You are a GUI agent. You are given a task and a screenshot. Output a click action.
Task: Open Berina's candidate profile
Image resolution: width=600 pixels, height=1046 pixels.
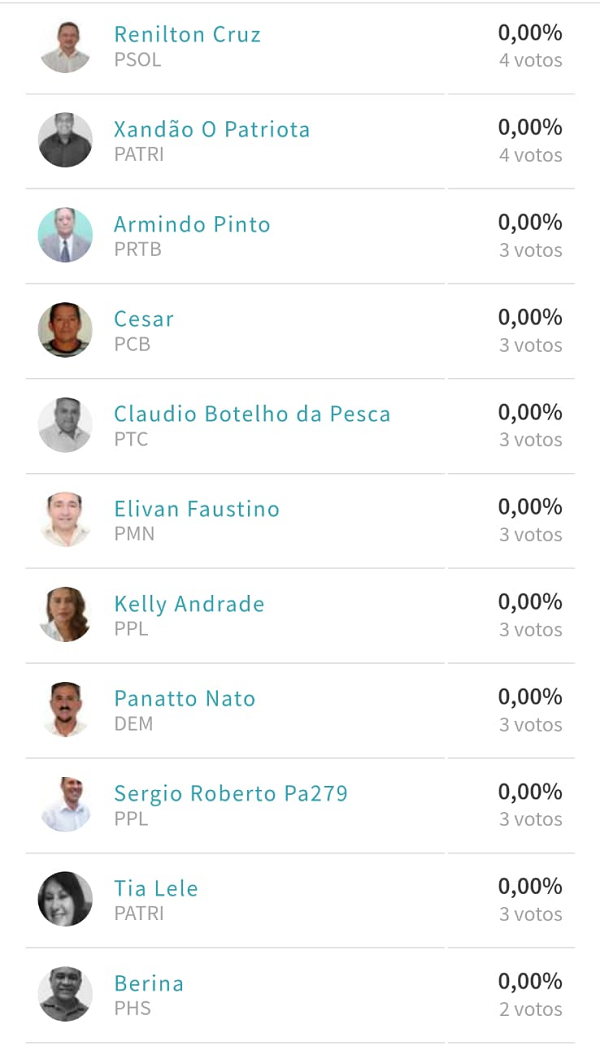148,983
